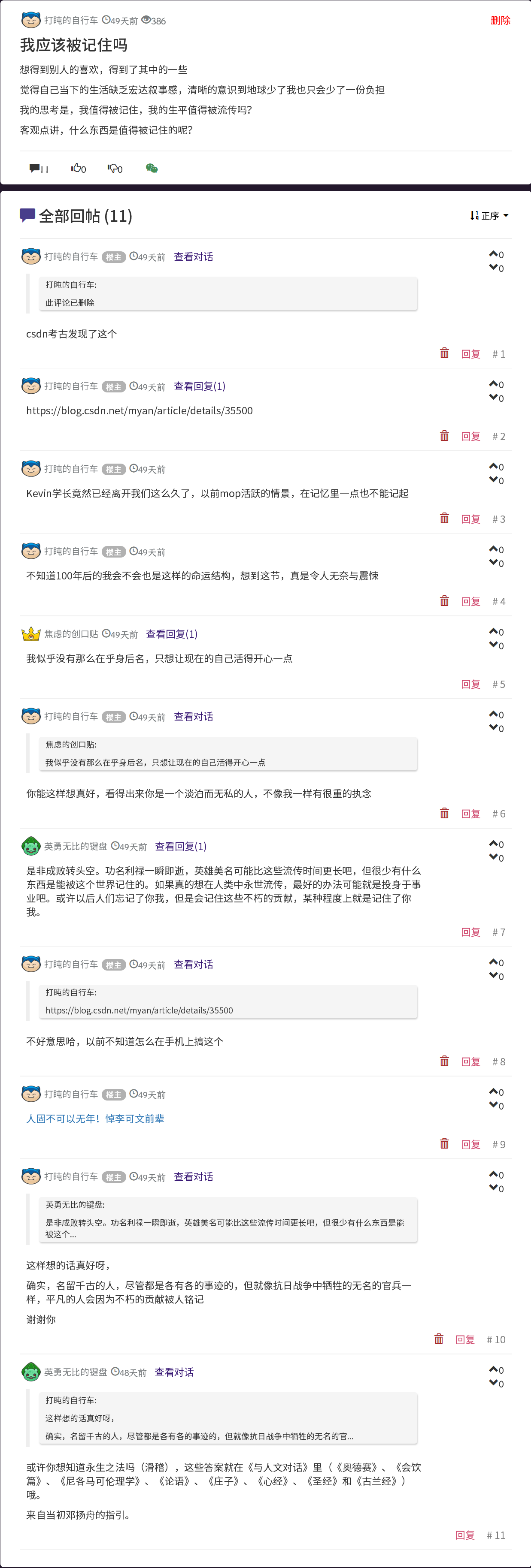Downvote reply #7 with the down arrow
531x1568 pixels.
(494, 858)
